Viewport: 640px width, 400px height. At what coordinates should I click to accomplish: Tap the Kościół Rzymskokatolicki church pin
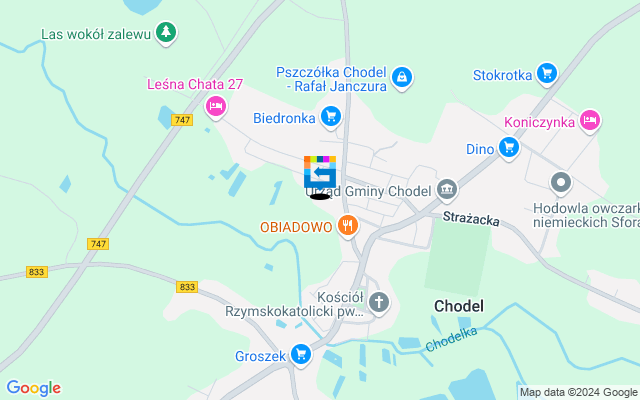point(378,301)
